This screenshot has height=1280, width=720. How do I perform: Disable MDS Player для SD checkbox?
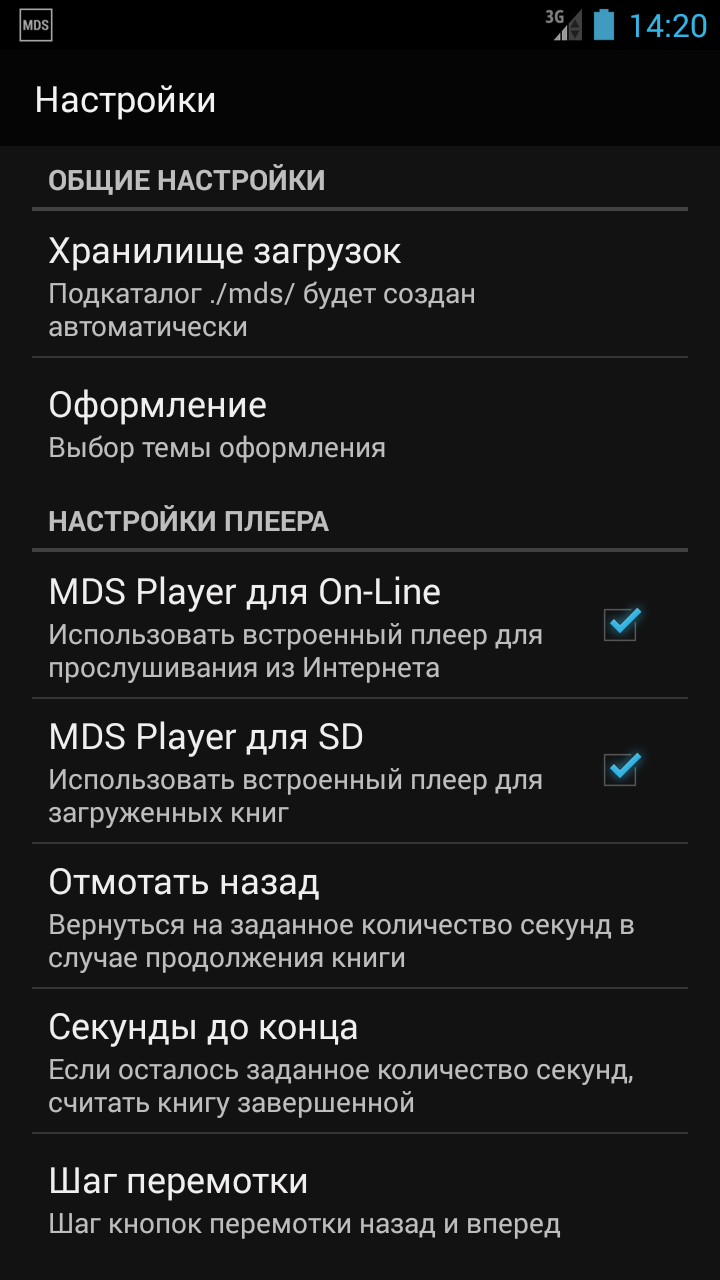coord(620,770)
